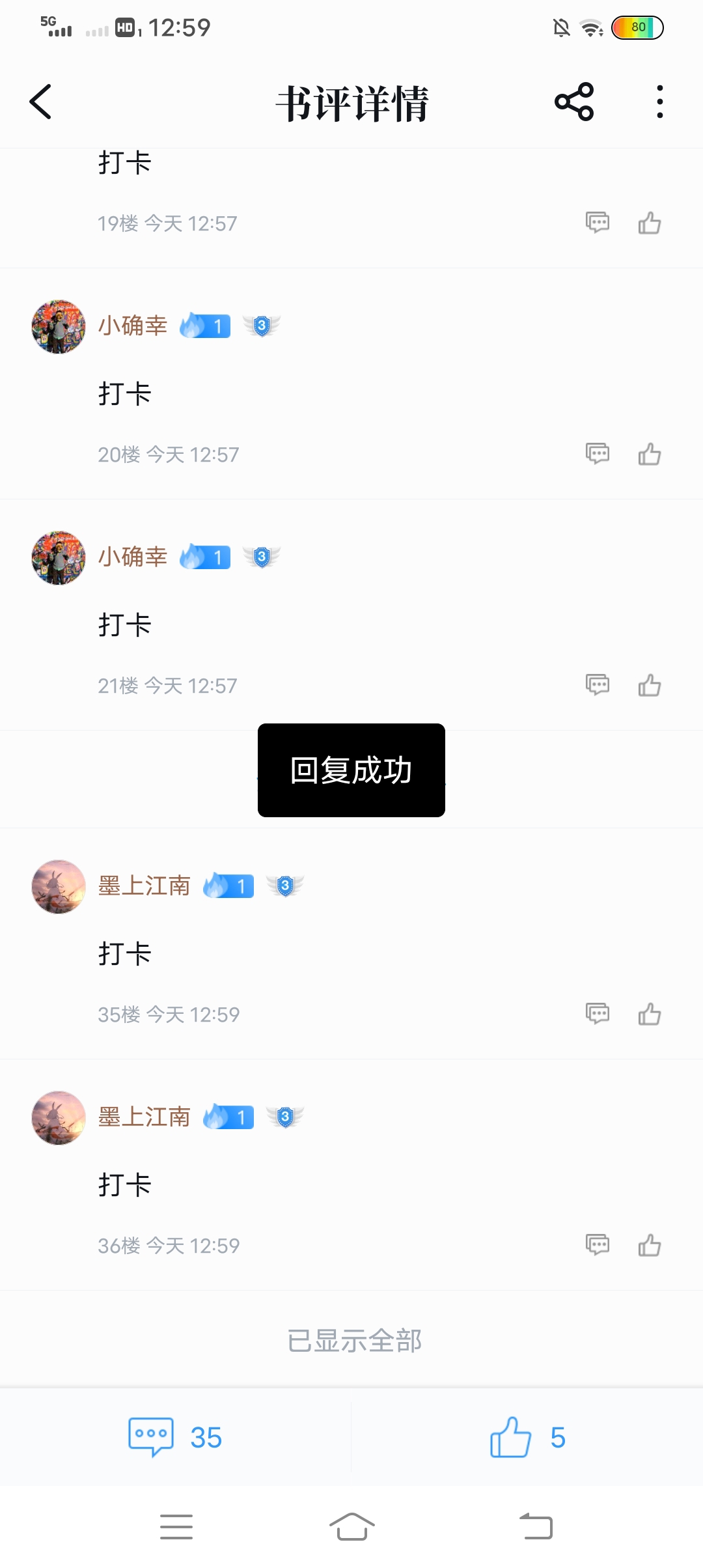Like the 19楼 comment
Viewport: 703px width, 1568px height.
[x=650, y=223]
